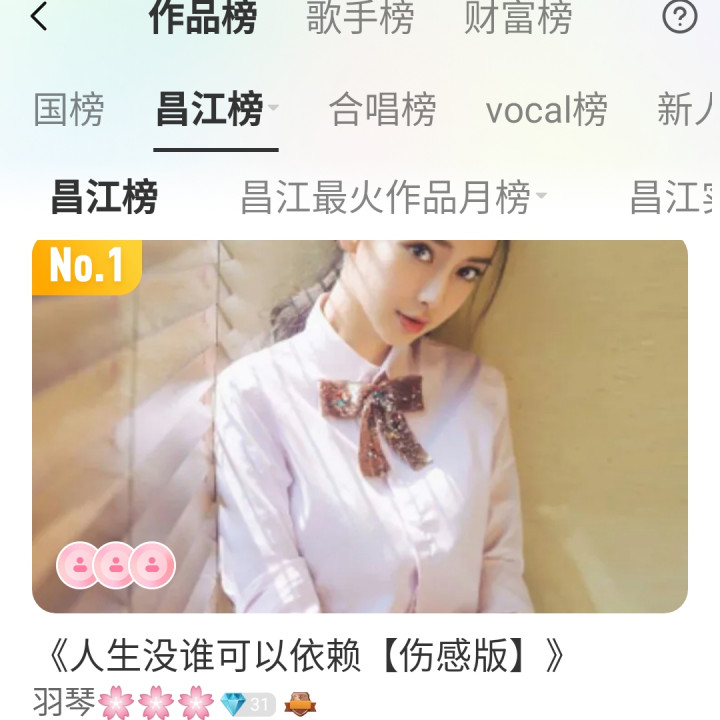The height and width of the screenshot is (720, 720).
Task: Switch to the 财富榜 tab
Action: 518,17
